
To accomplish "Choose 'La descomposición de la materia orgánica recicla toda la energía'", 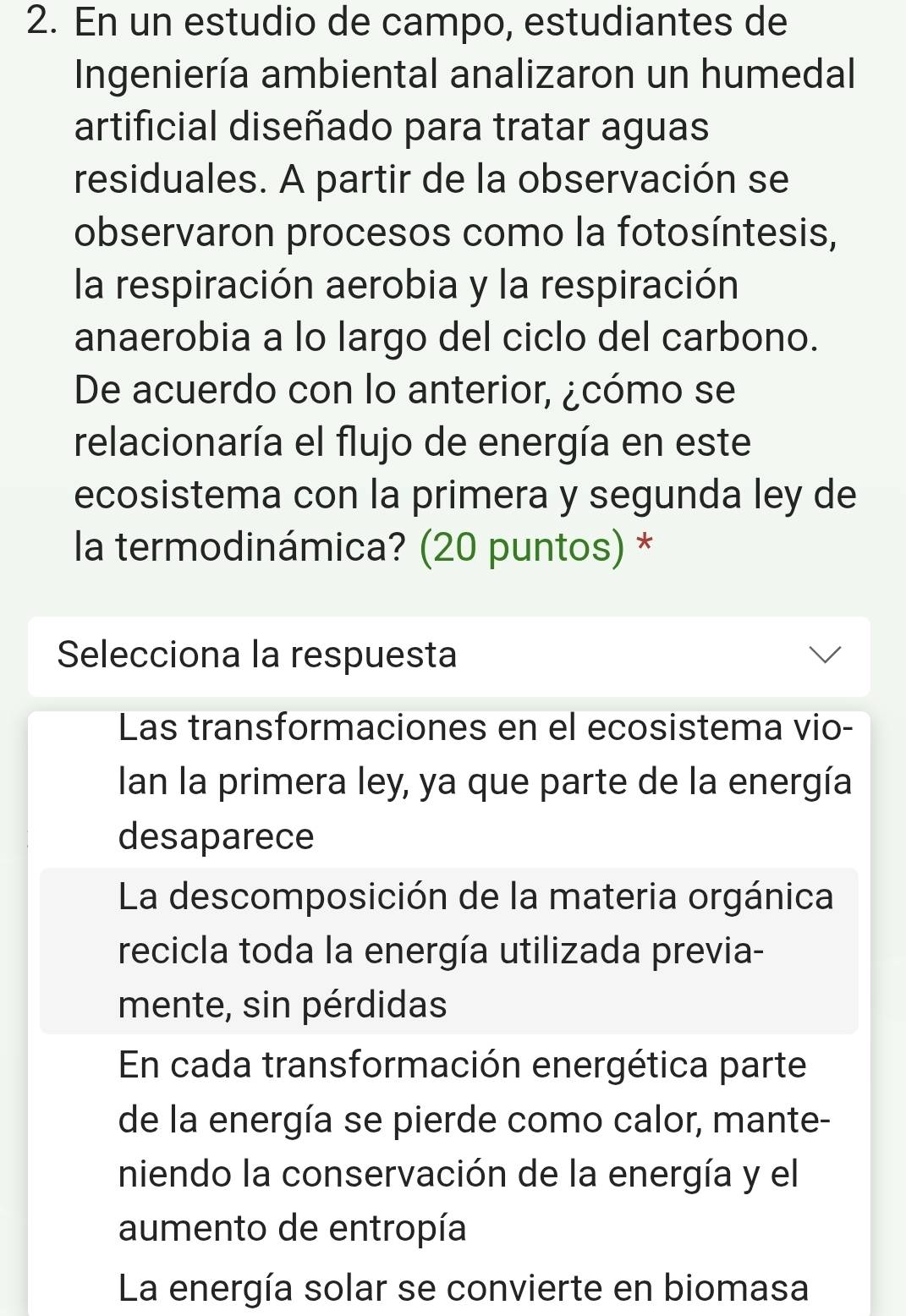I will click(x=475, y=950).
